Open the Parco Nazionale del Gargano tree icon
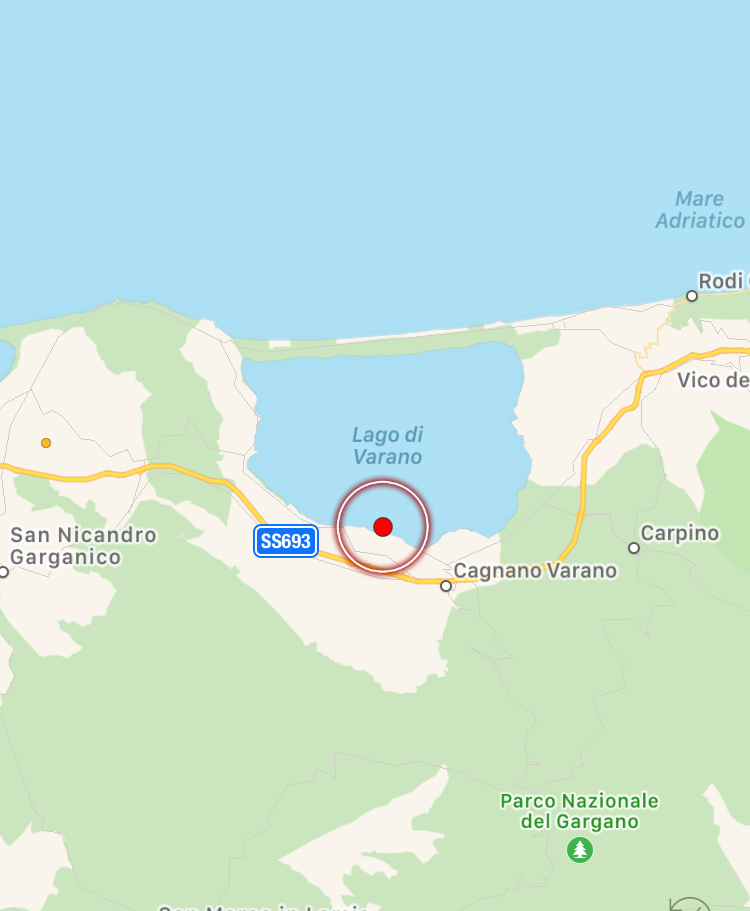This screenshot has width=750, height=911. 580,850
